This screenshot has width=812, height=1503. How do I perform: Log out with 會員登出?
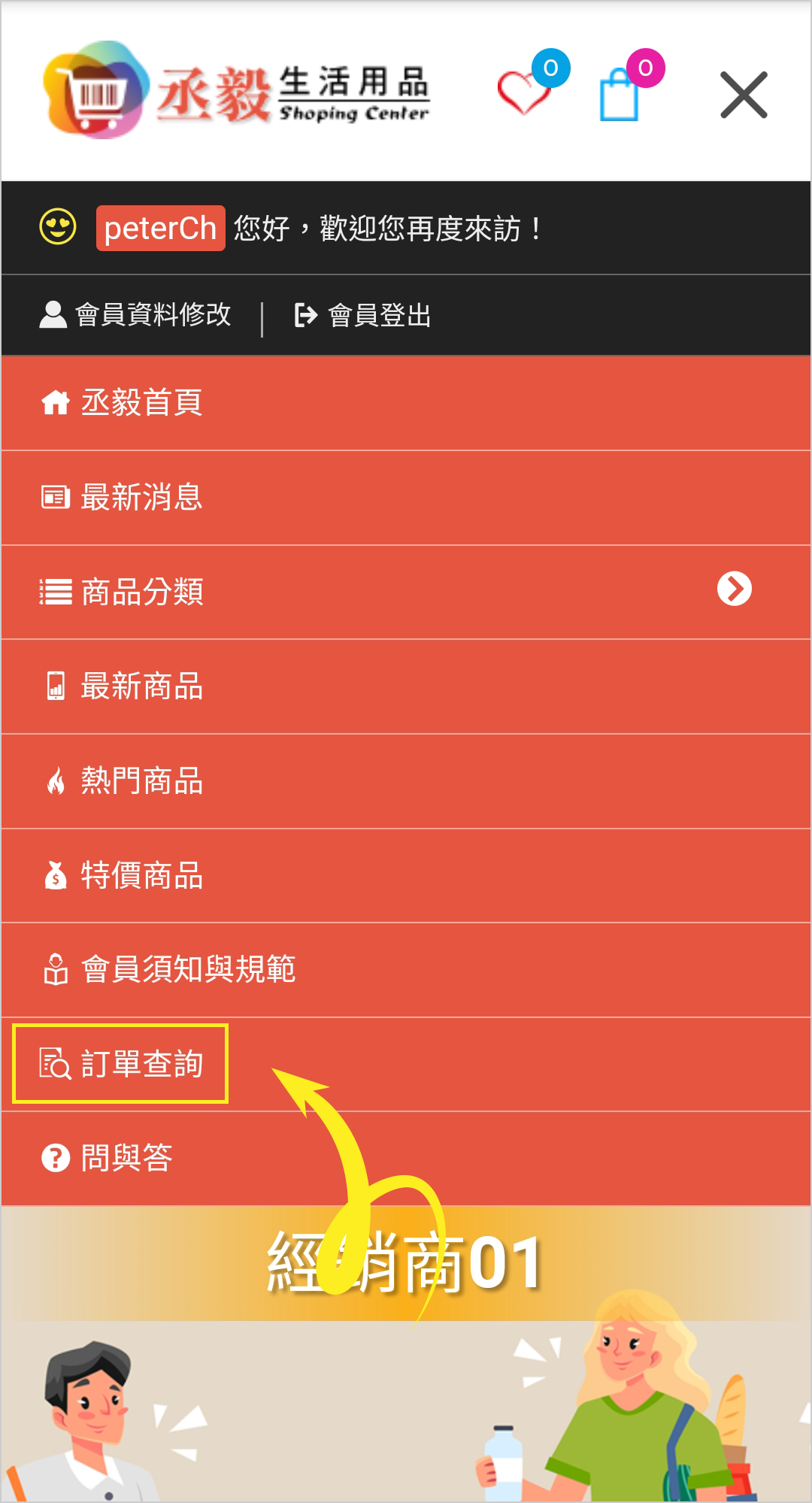point(363,315)
